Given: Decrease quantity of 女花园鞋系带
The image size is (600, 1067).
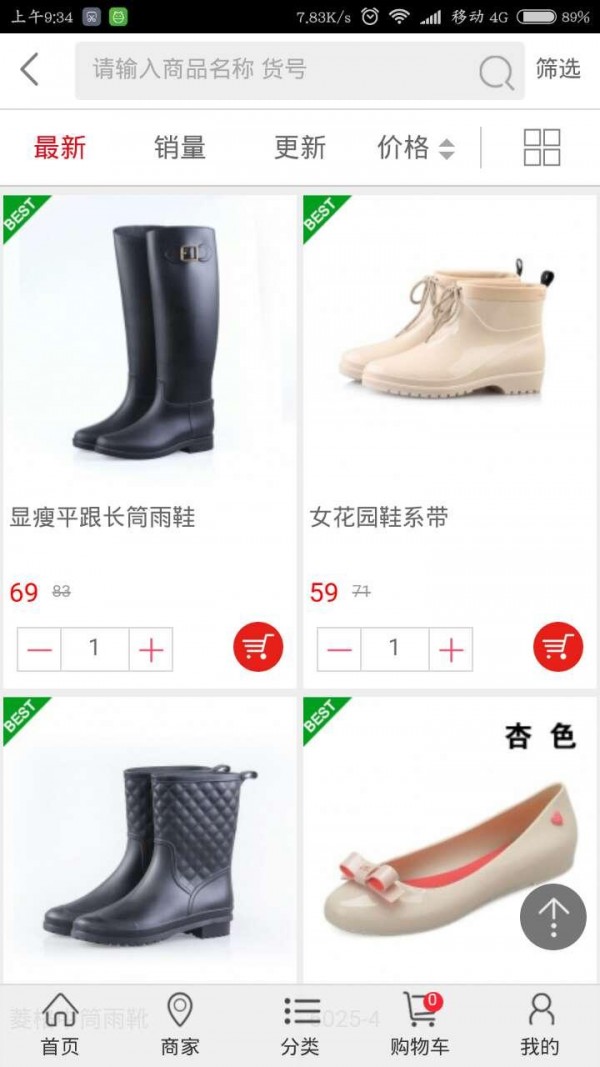Looking at the screenshot, I should pos(340,650).
